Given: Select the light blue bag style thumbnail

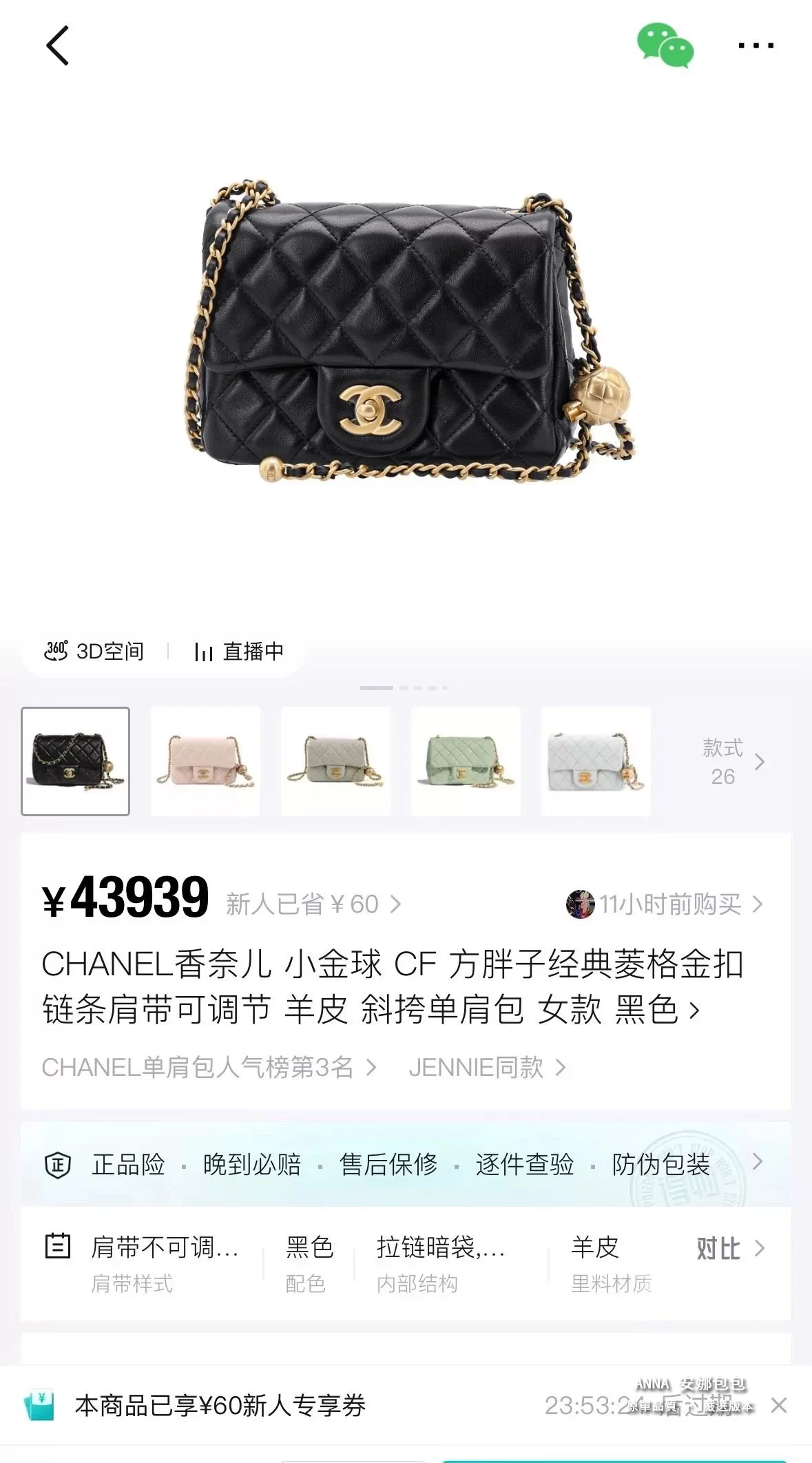Looking at the screenshot, I should (596, 761).
